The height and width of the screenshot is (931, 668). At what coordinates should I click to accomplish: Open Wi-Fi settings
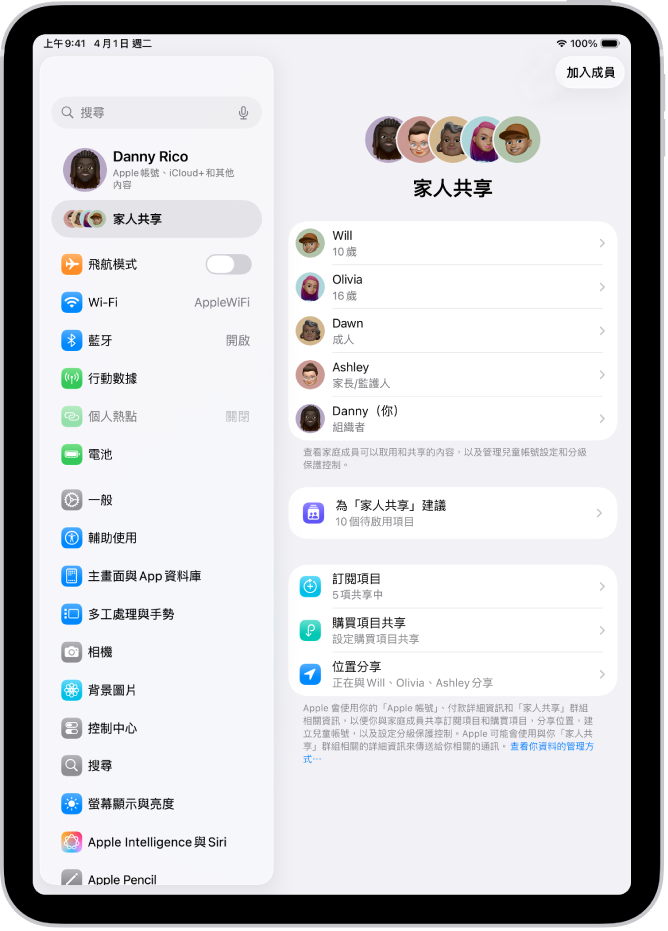click(156, 302)
